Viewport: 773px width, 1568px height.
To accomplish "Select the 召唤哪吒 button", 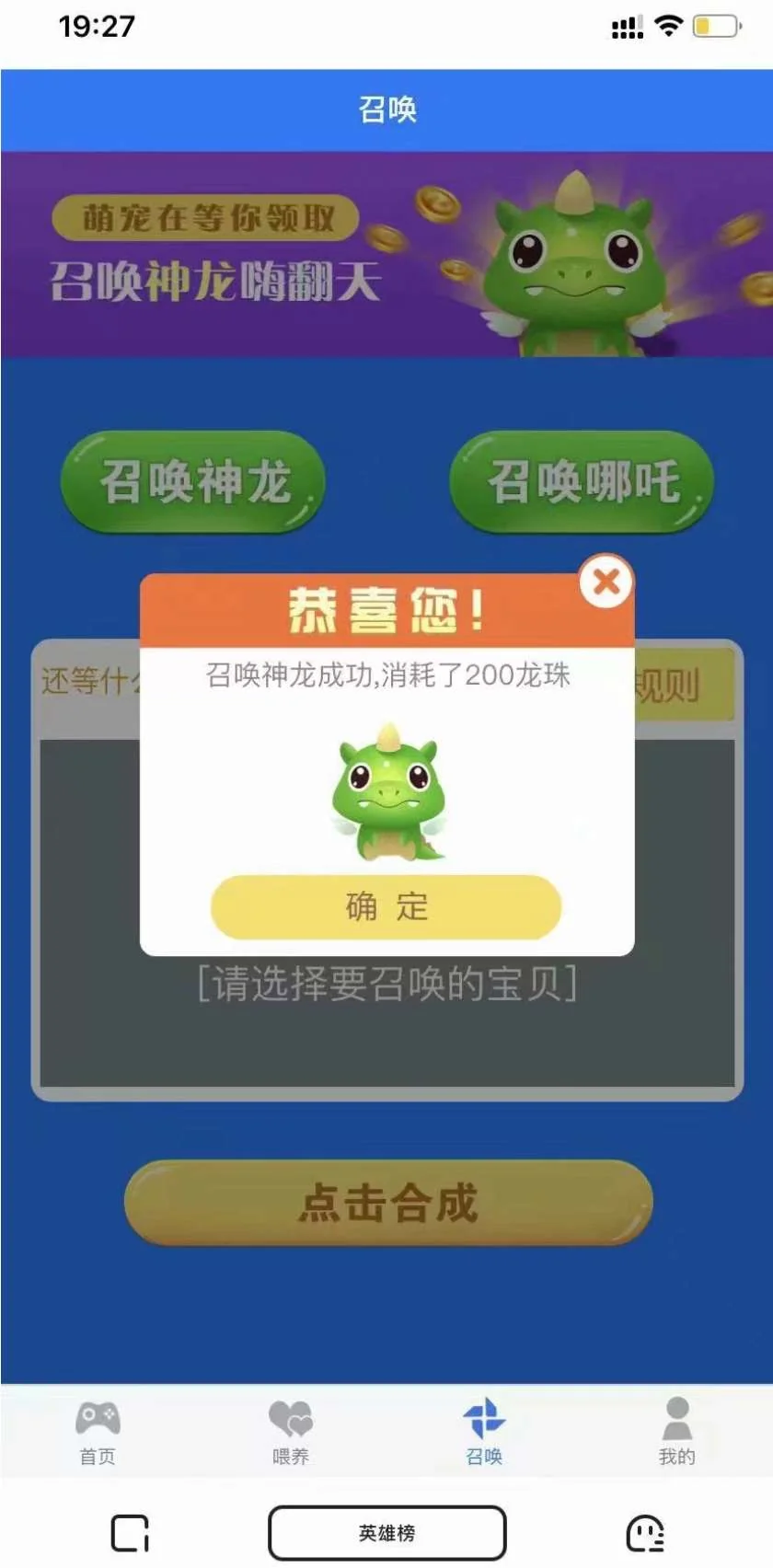I will click(582, 482).
